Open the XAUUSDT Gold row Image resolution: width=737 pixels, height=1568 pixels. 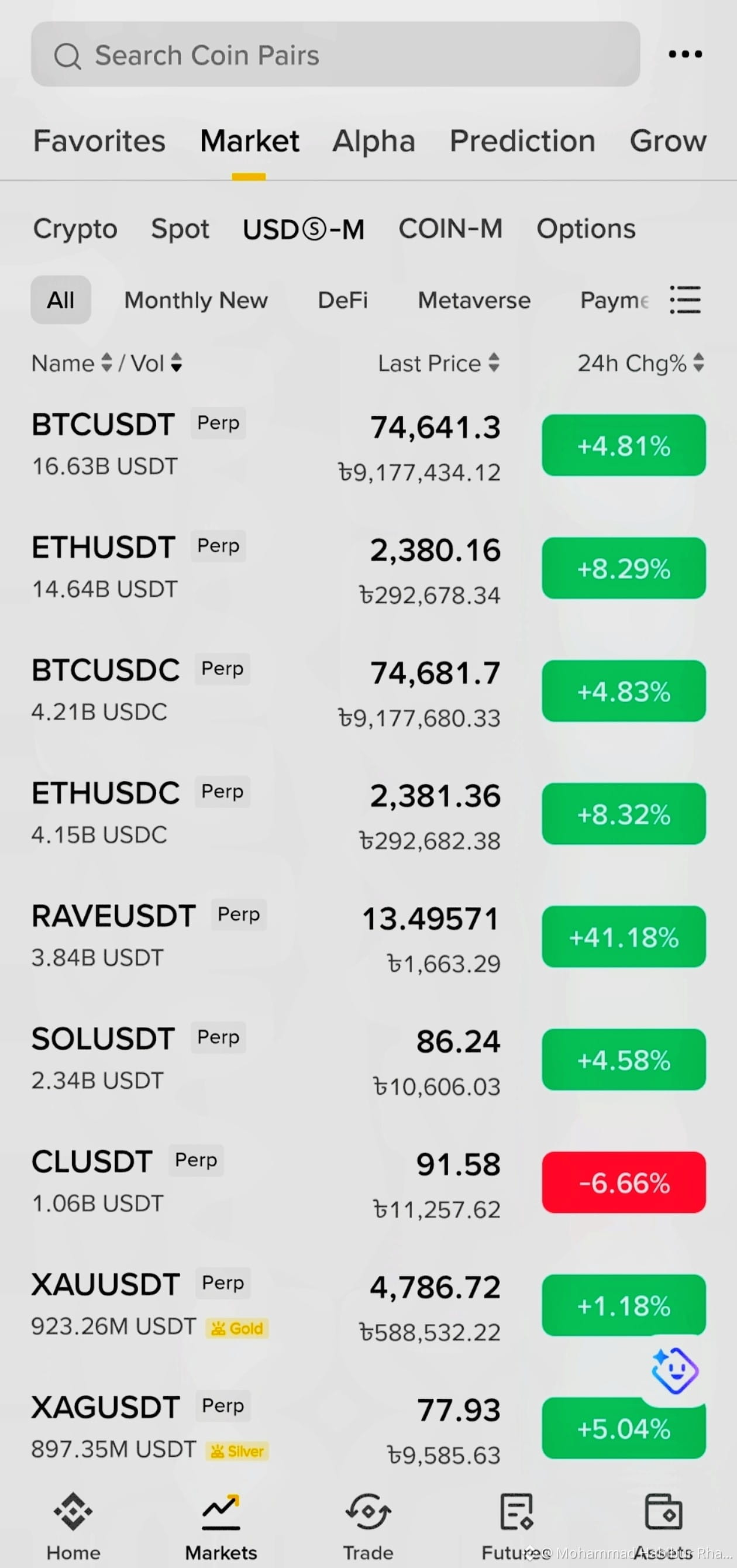click(368, 1306)
